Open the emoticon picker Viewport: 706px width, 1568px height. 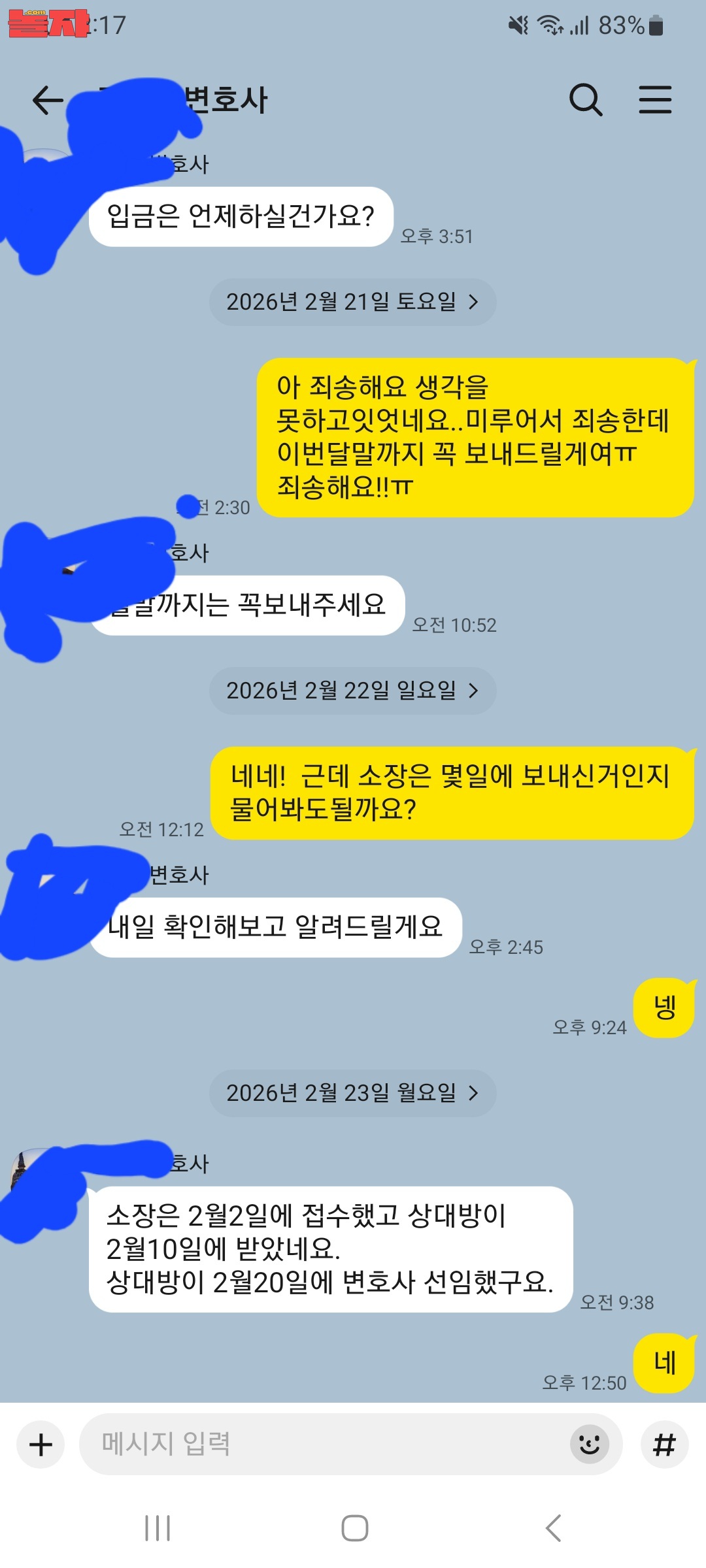[x=589, y=1445]
